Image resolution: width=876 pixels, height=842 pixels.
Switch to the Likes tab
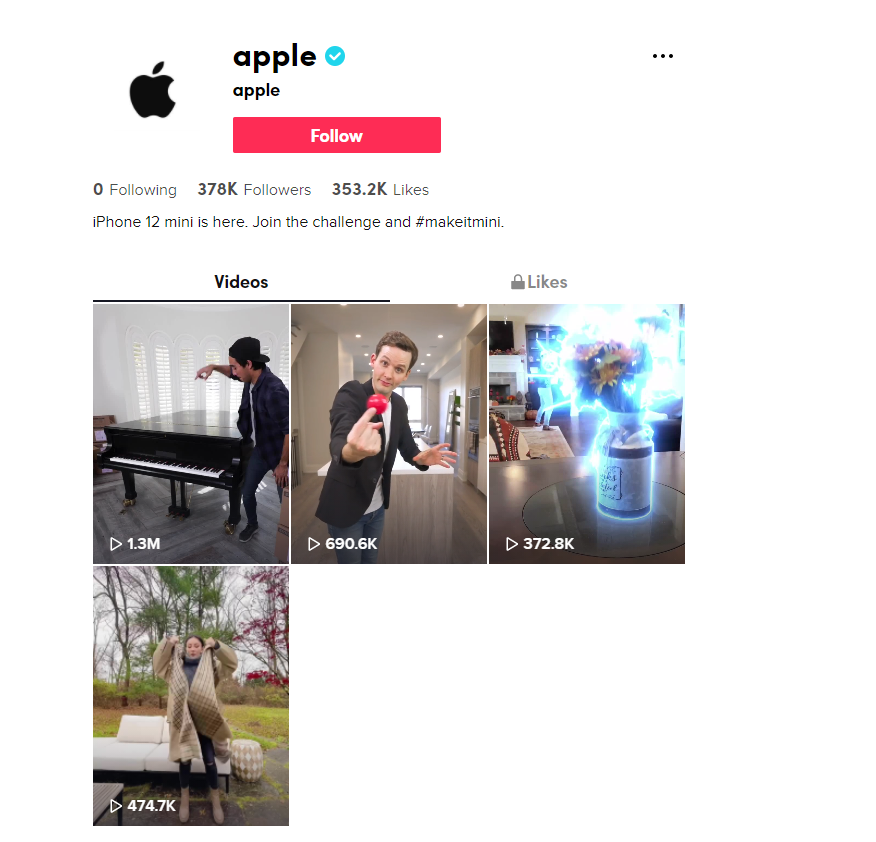(539, 282)
